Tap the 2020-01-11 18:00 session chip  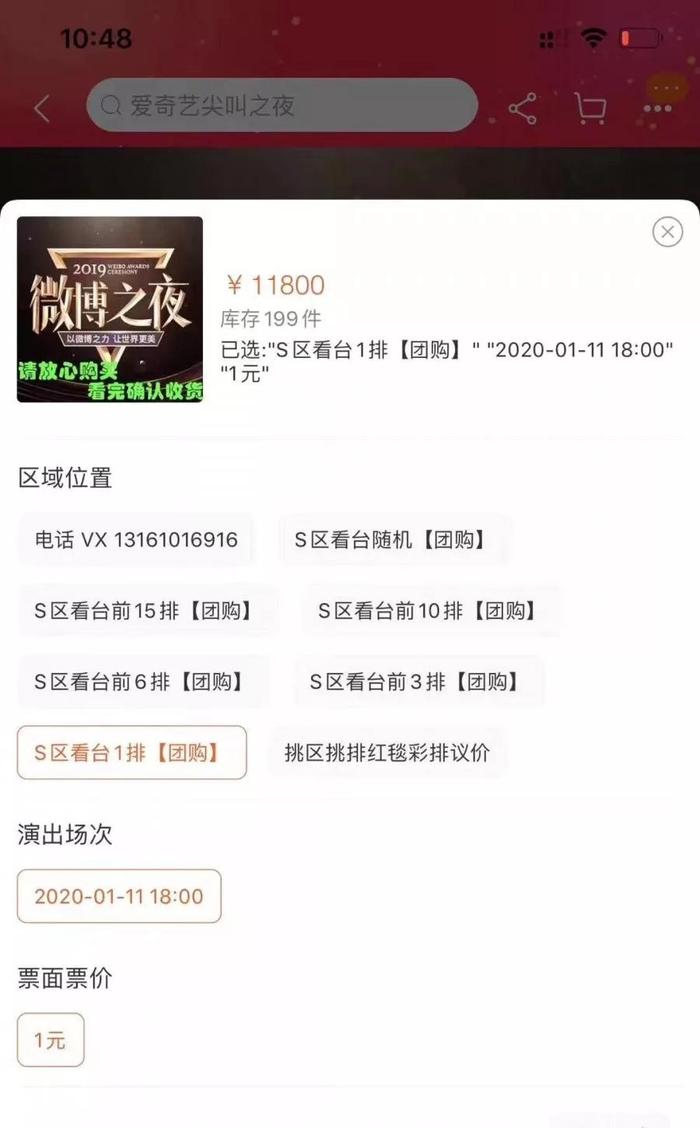click(x=119, y=896)
